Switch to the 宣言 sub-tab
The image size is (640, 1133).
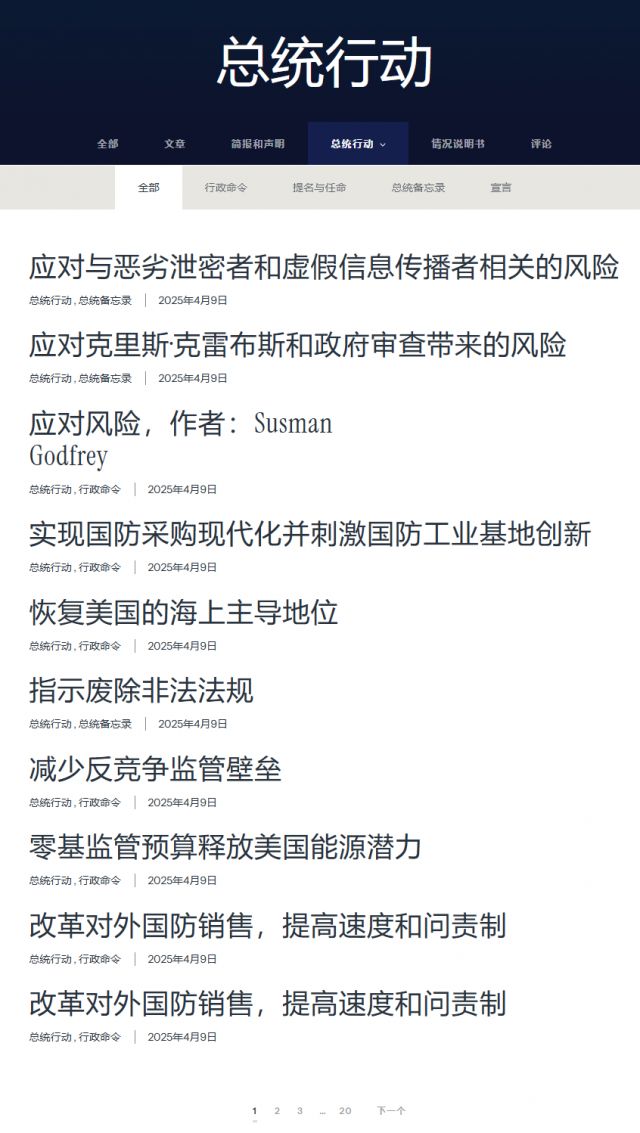coord(501,187)
